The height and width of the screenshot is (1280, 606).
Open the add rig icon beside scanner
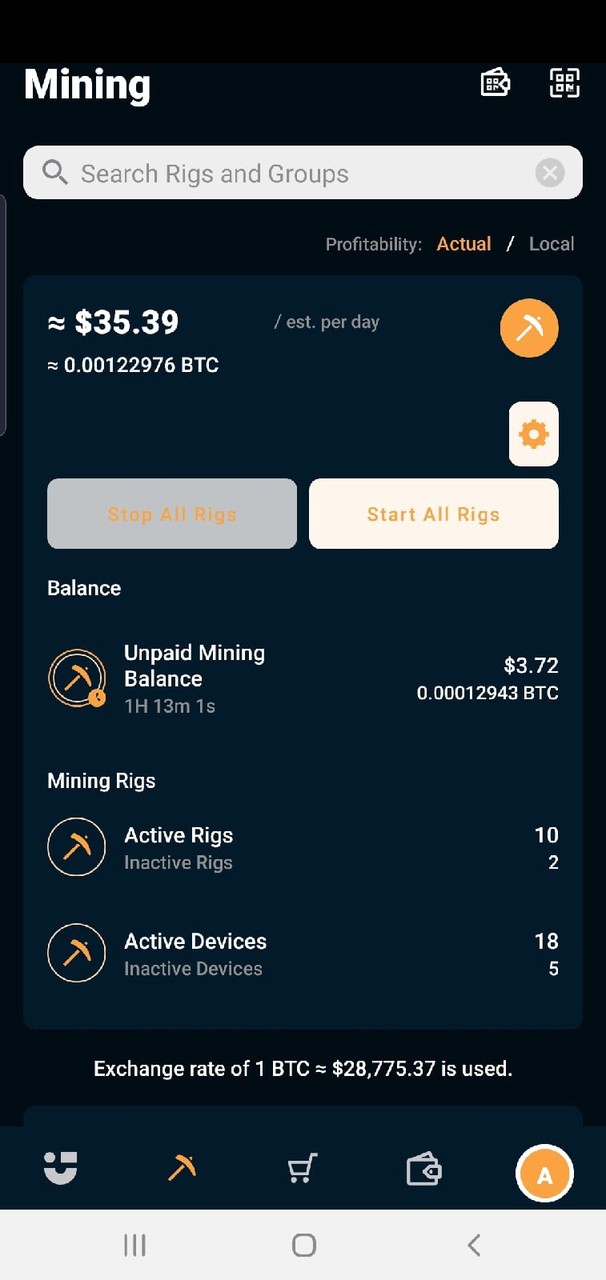click(x=496, y=83)
